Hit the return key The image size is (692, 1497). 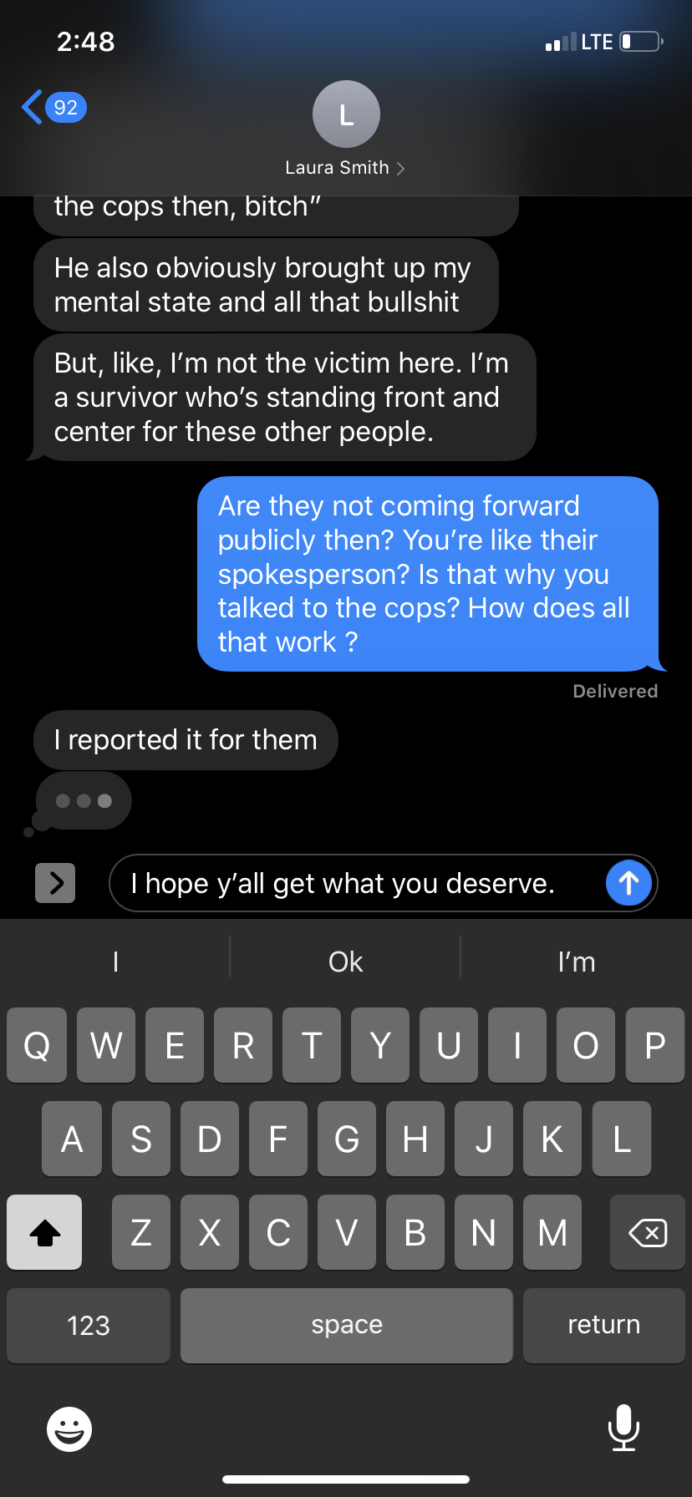pyautogui.click(x=603, y=1325)
